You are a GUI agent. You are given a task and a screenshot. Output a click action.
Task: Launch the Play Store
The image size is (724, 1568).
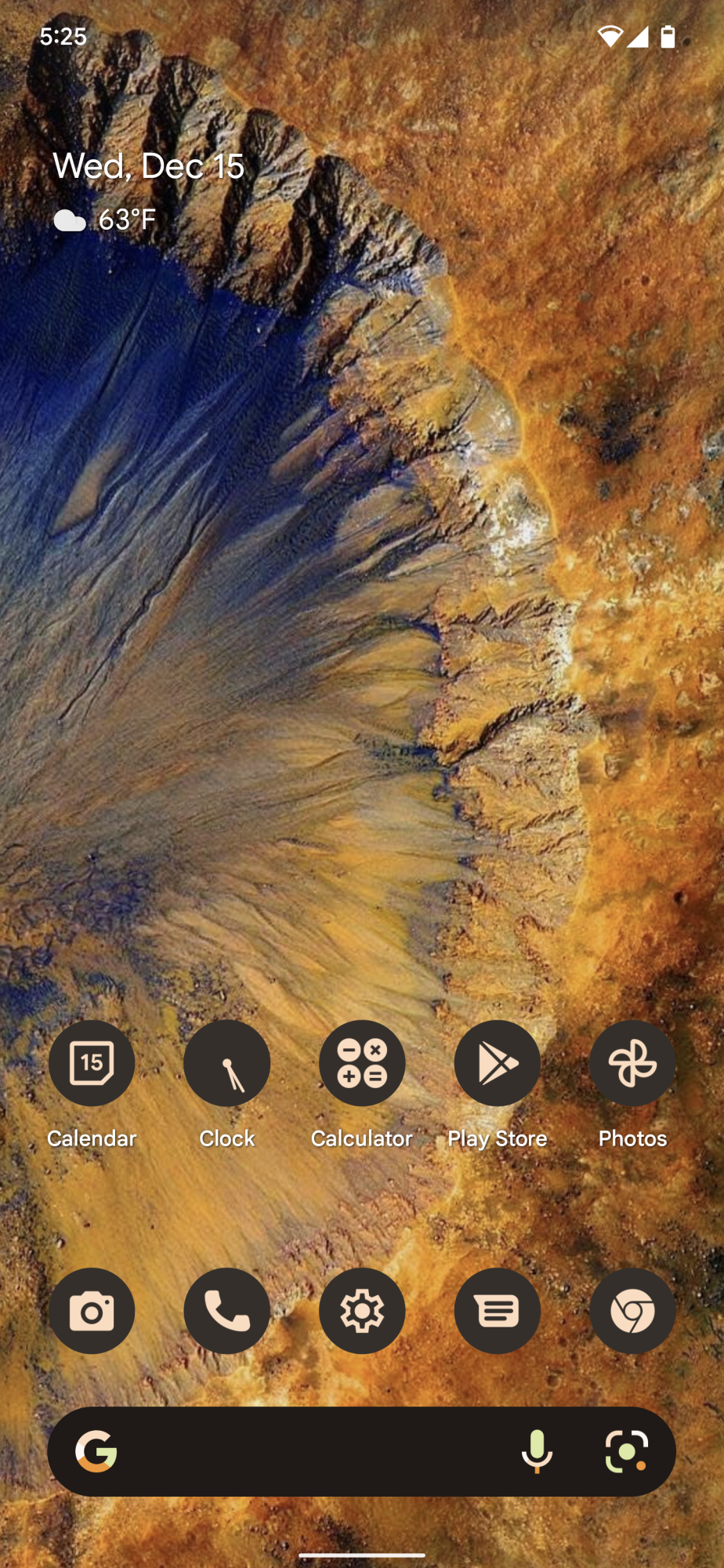pyautogui.click(x=497, y=1063)
